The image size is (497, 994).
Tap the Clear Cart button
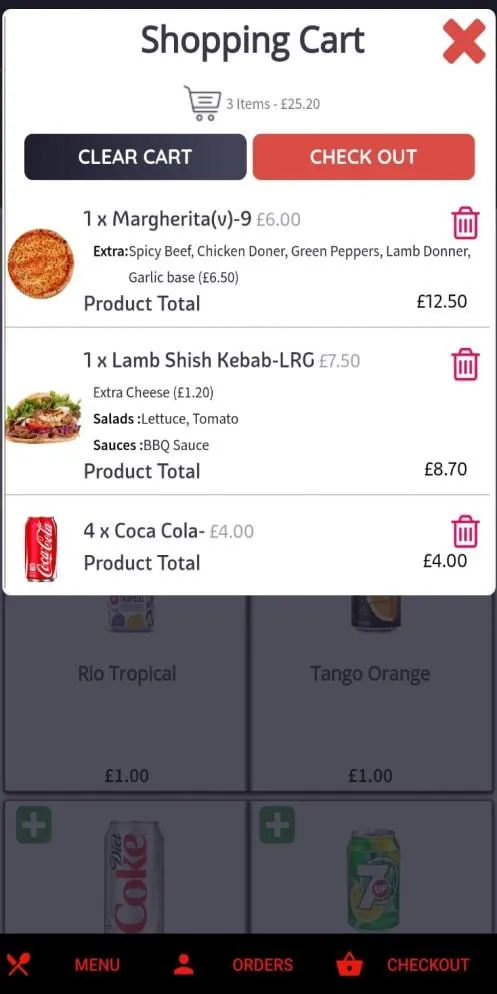[135, 157]
